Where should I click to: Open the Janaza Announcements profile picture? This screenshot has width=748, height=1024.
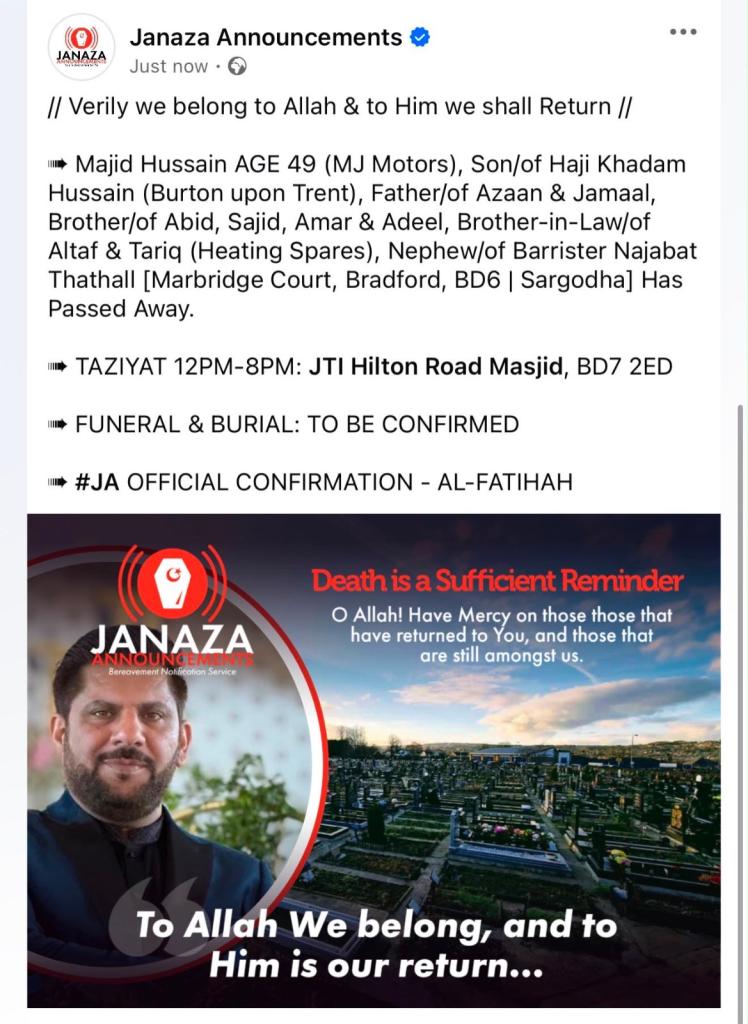click(82, 48)
